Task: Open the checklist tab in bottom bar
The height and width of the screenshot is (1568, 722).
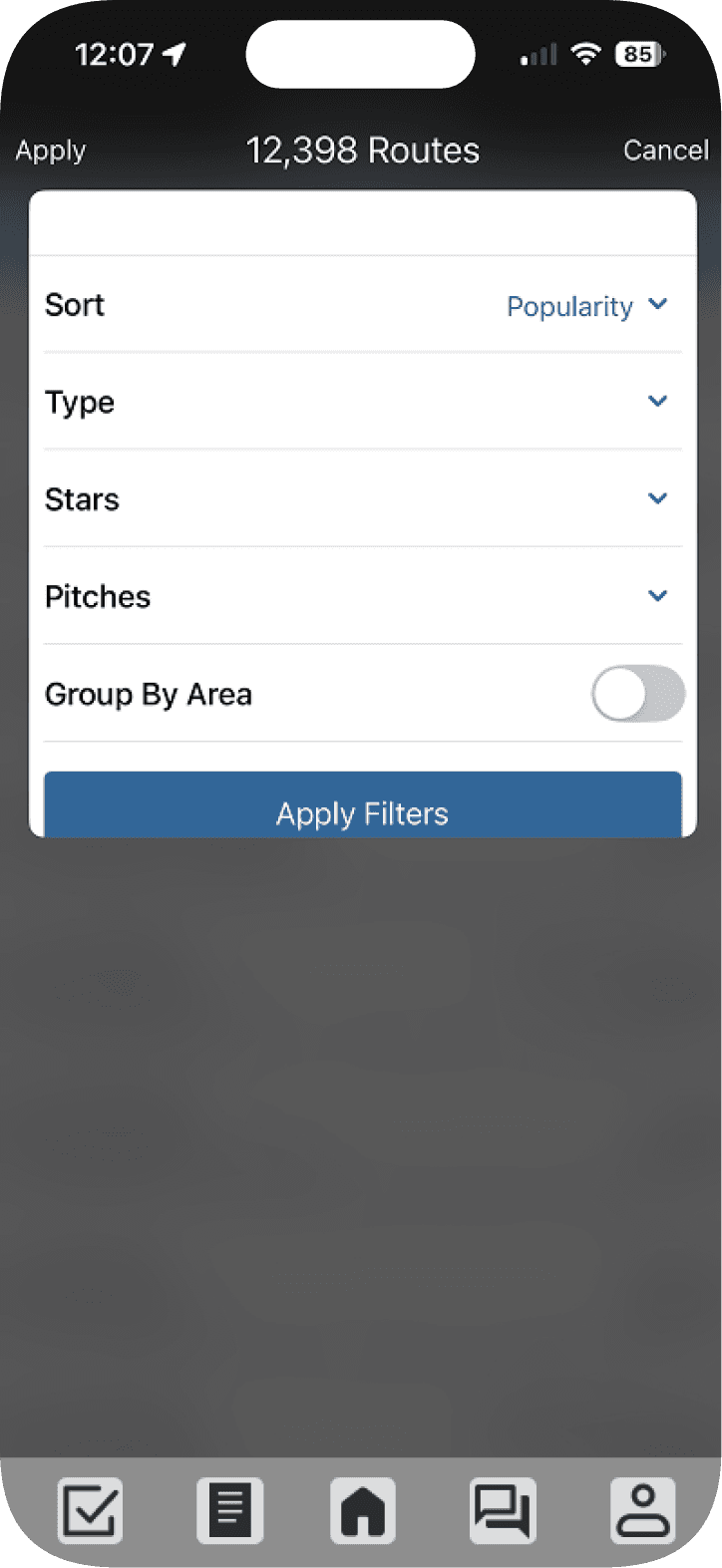Action: click(91, 1510)
